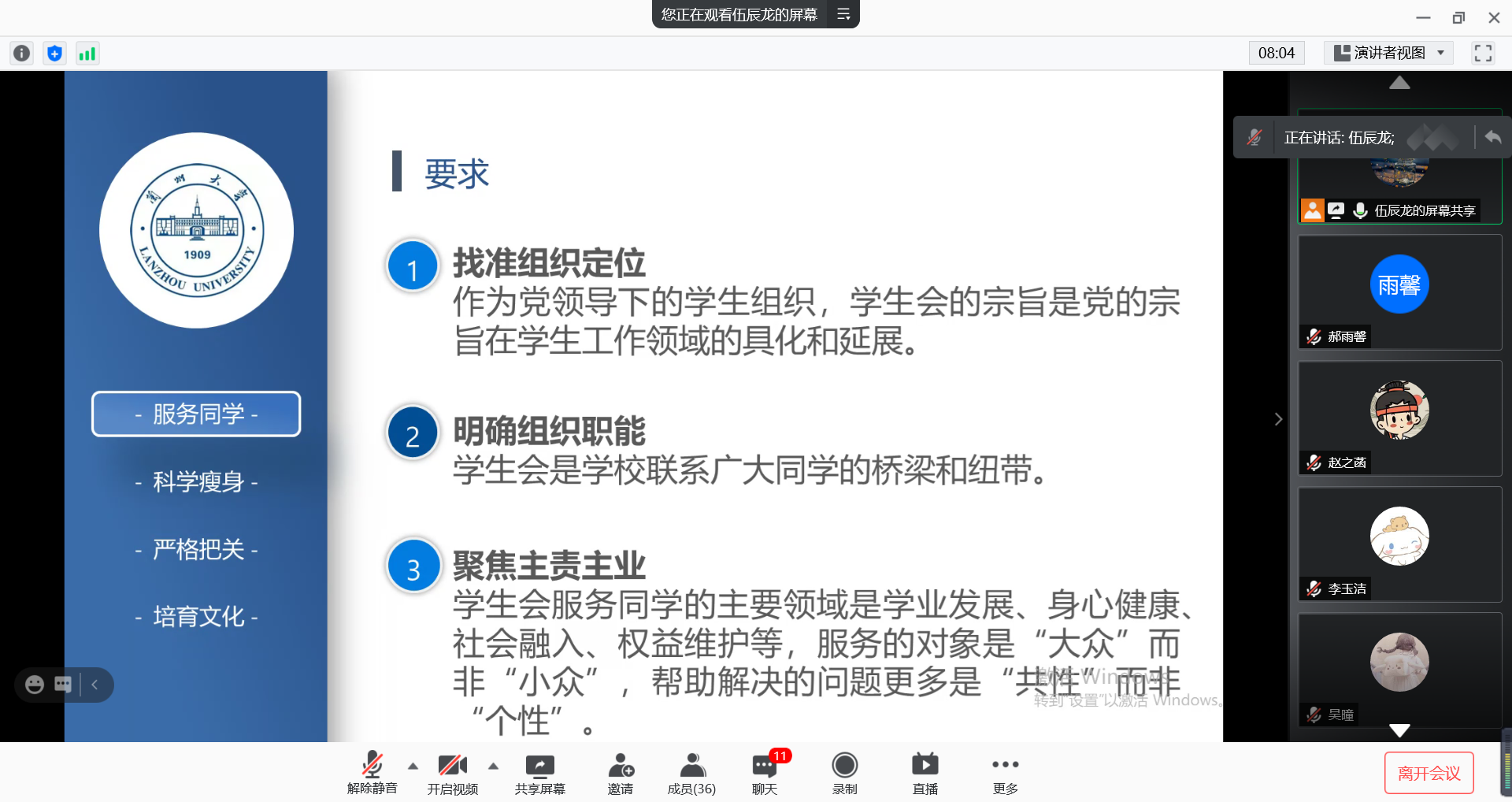Show more participants with the down arrow

click(1399, 730)
